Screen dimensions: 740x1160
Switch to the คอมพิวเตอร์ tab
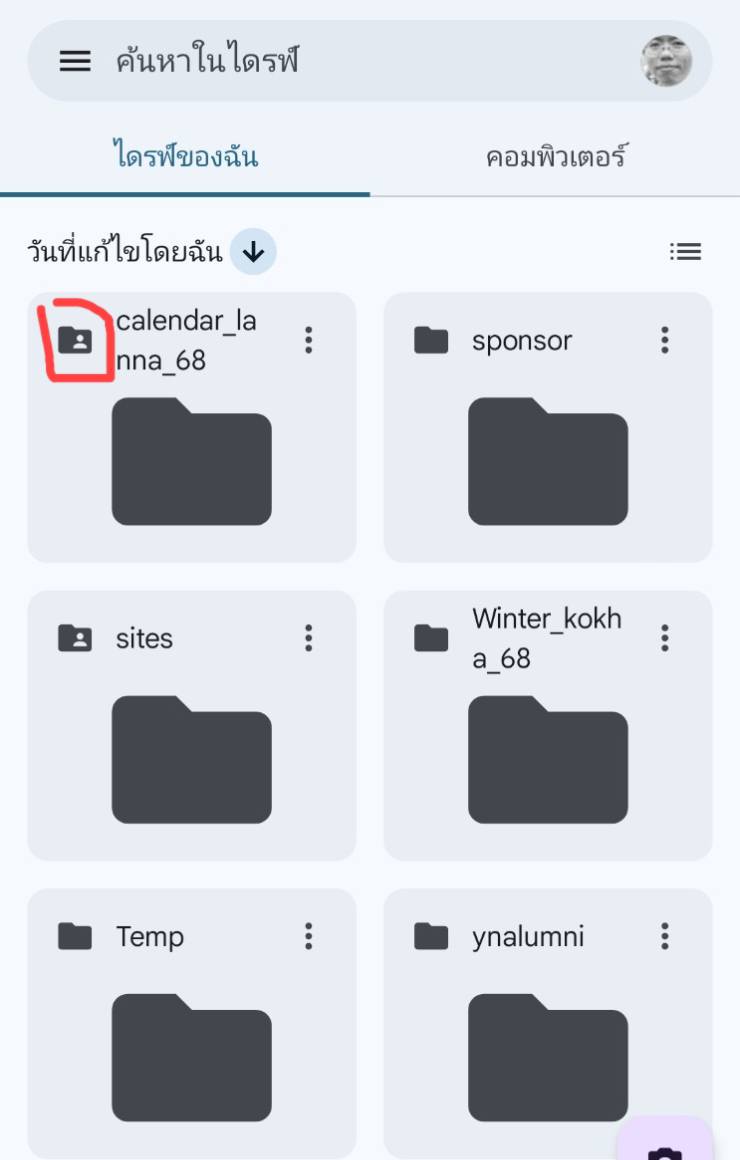click(x=556, y=158)
